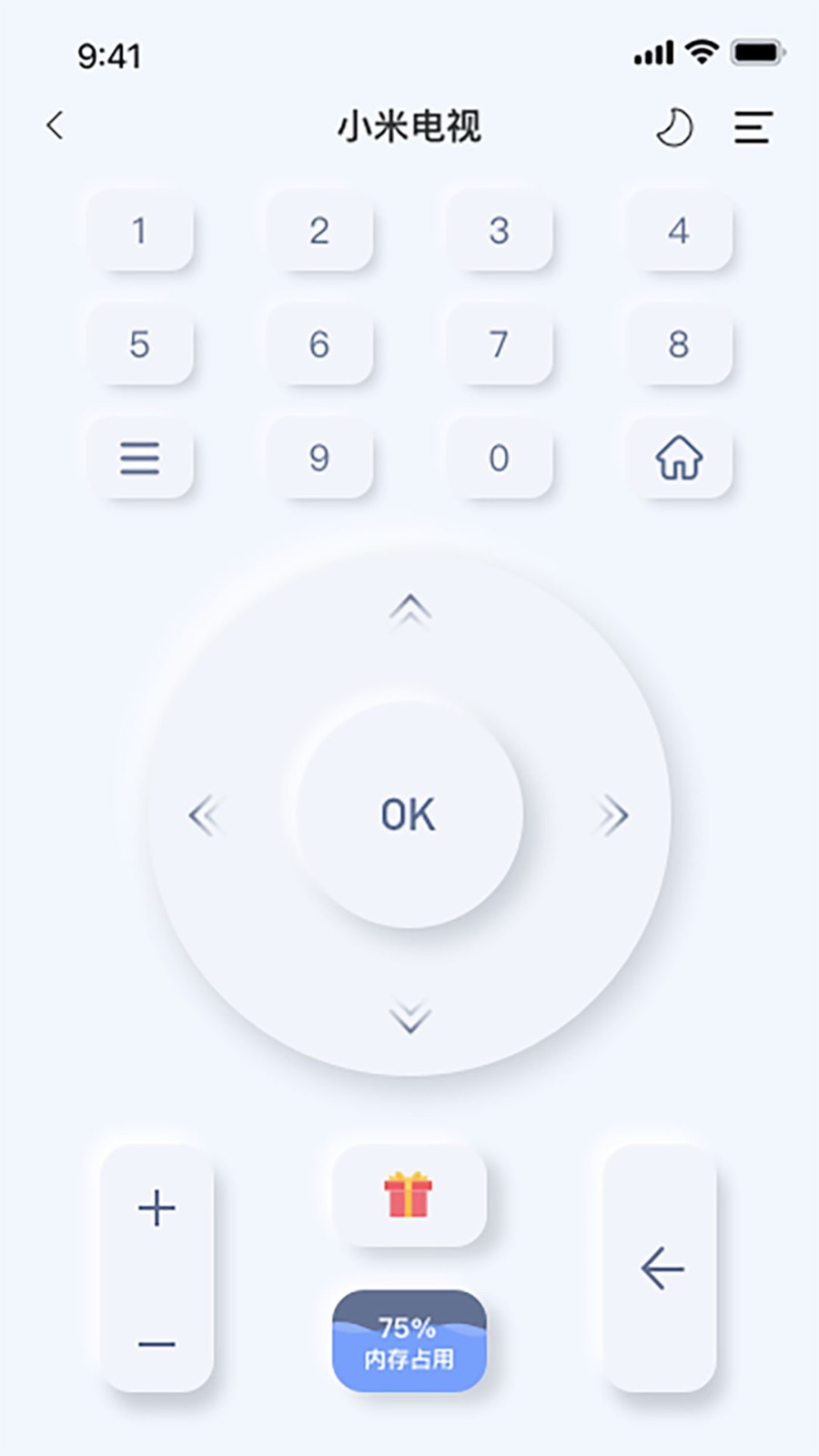Tap the back chevron at top left
This screenshot has height=1456, width=819.
click(x=55, y=126)
